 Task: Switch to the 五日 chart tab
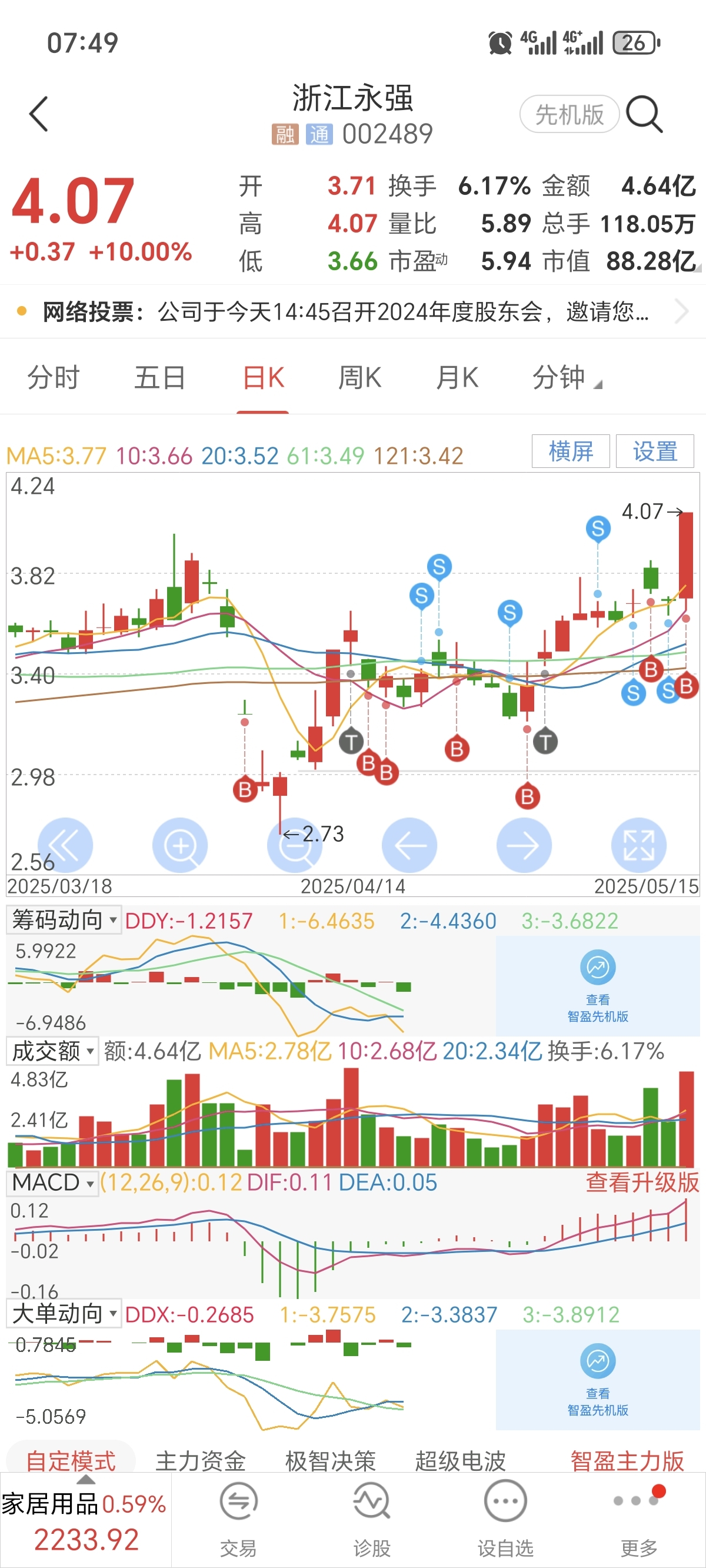pos(159,377)
